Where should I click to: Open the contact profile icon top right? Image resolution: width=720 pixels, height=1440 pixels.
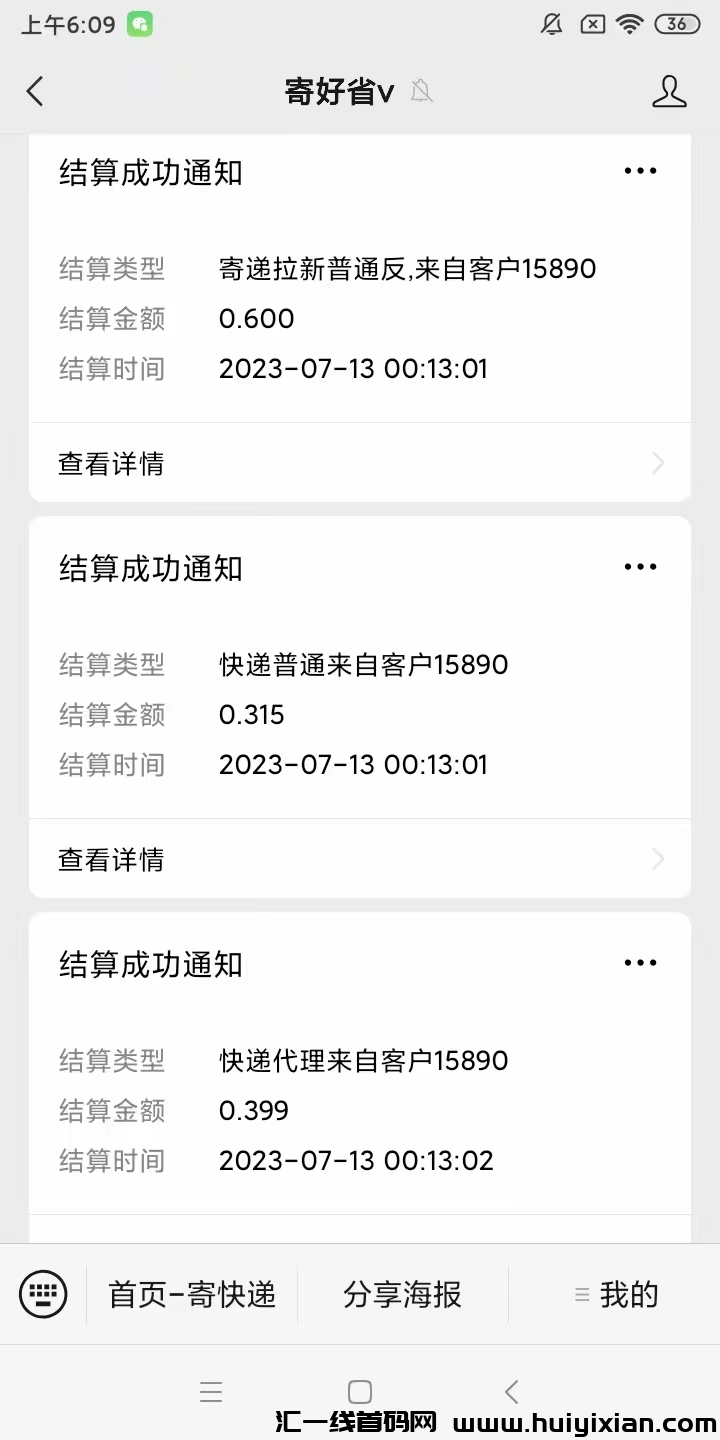(670, 91)
